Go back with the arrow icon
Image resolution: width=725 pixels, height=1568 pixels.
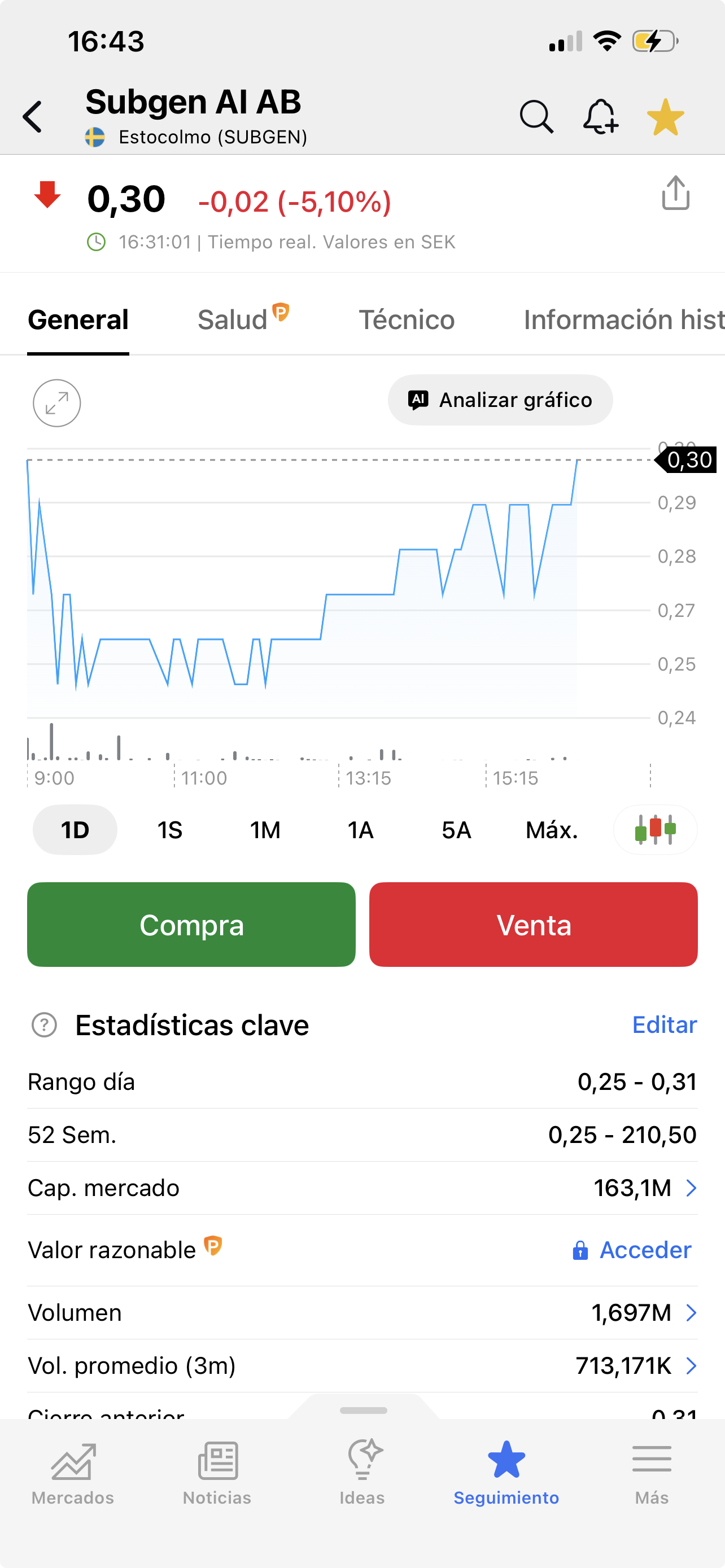coord(33,117)
